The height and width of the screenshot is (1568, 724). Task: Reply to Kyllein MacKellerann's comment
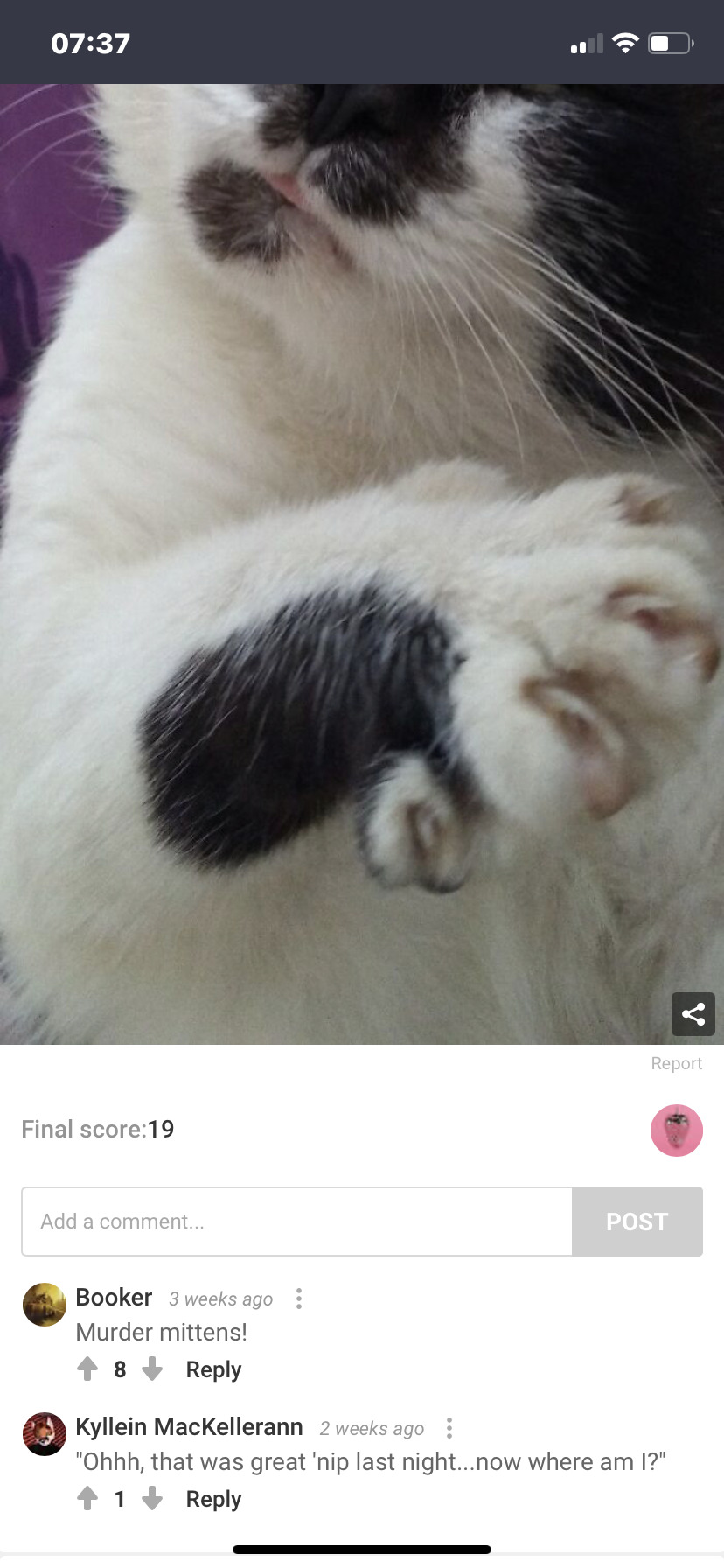[213, 1499]
